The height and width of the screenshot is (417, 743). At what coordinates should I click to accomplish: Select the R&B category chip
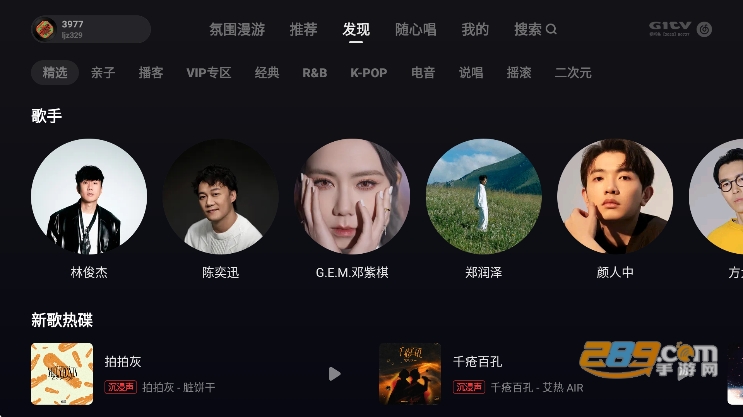(x=315, y=73)
